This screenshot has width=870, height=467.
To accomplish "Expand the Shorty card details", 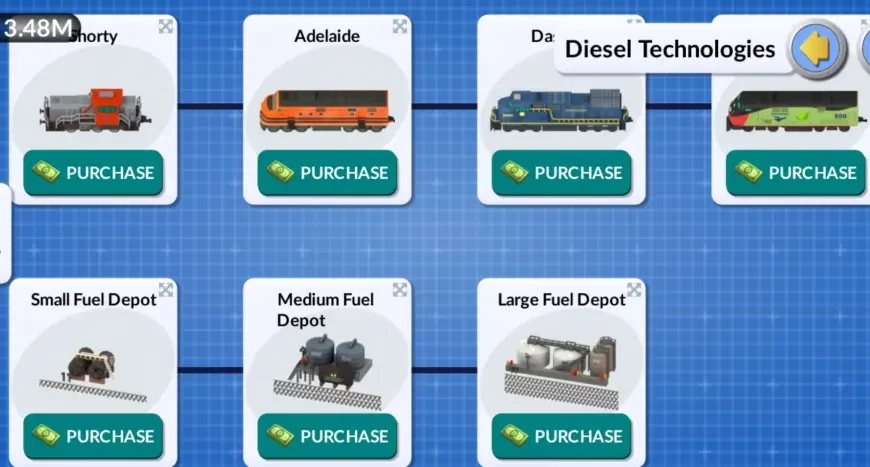I will click(x=166, y=26).
